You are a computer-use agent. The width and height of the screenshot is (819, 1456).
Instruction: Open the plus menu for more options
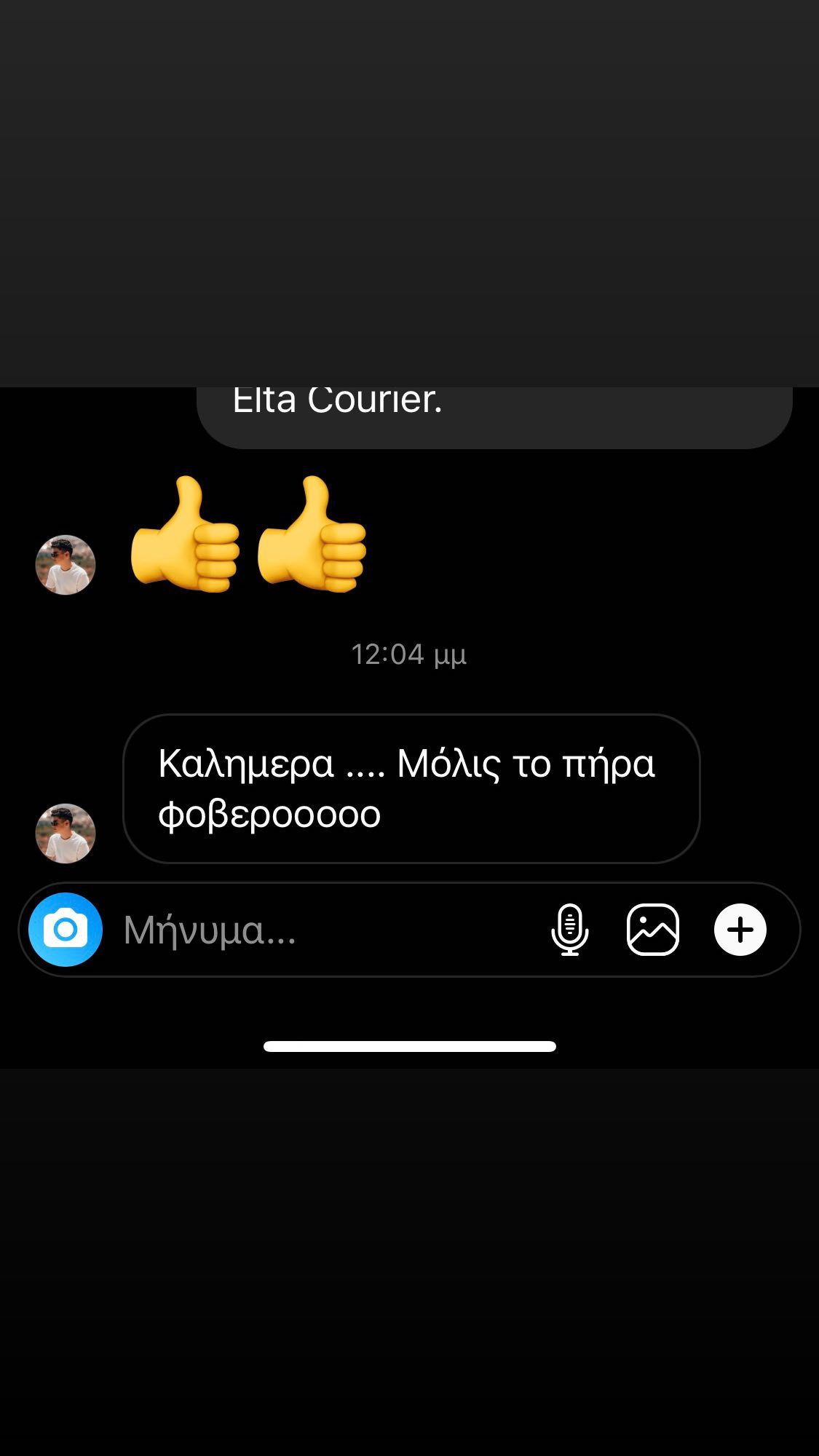pos(740,930)
